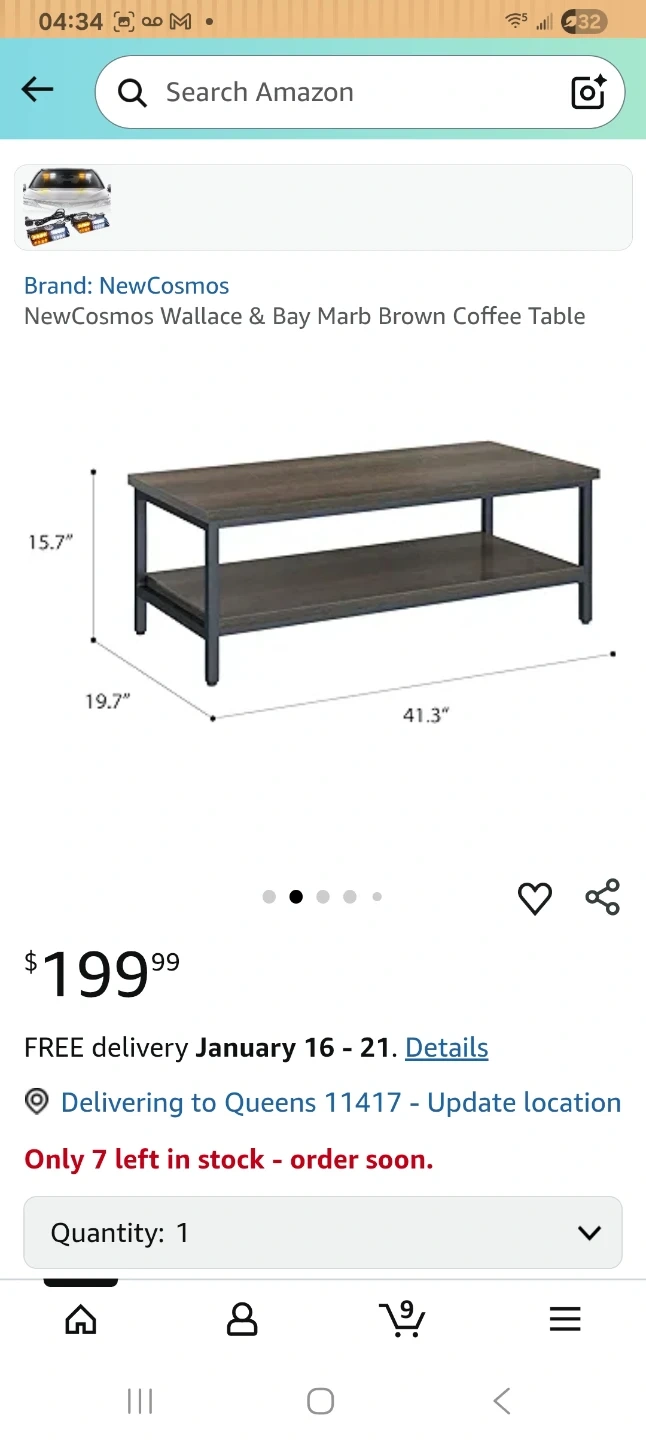Open delivery Details link
This screenshot has width=646, height=1440.
(446, 1048)
